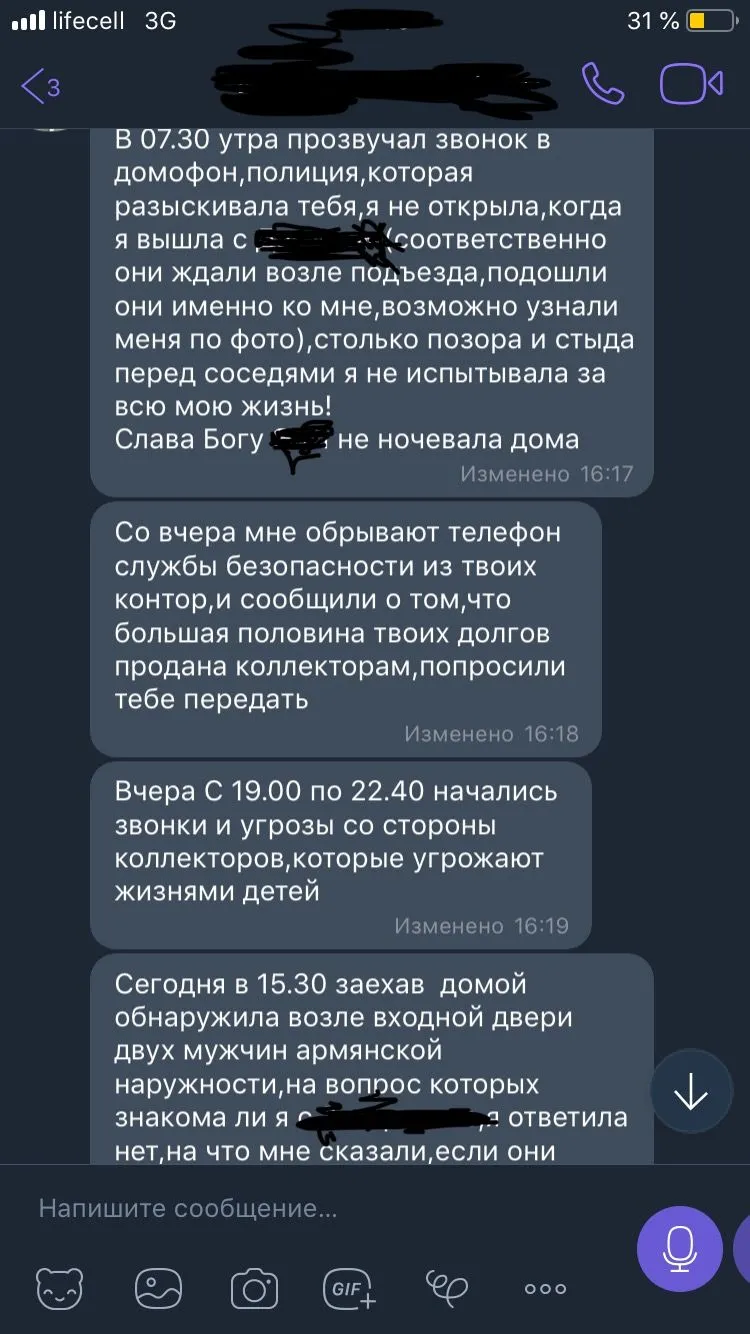Open the camera to take photo

[x=254, y=1289]
